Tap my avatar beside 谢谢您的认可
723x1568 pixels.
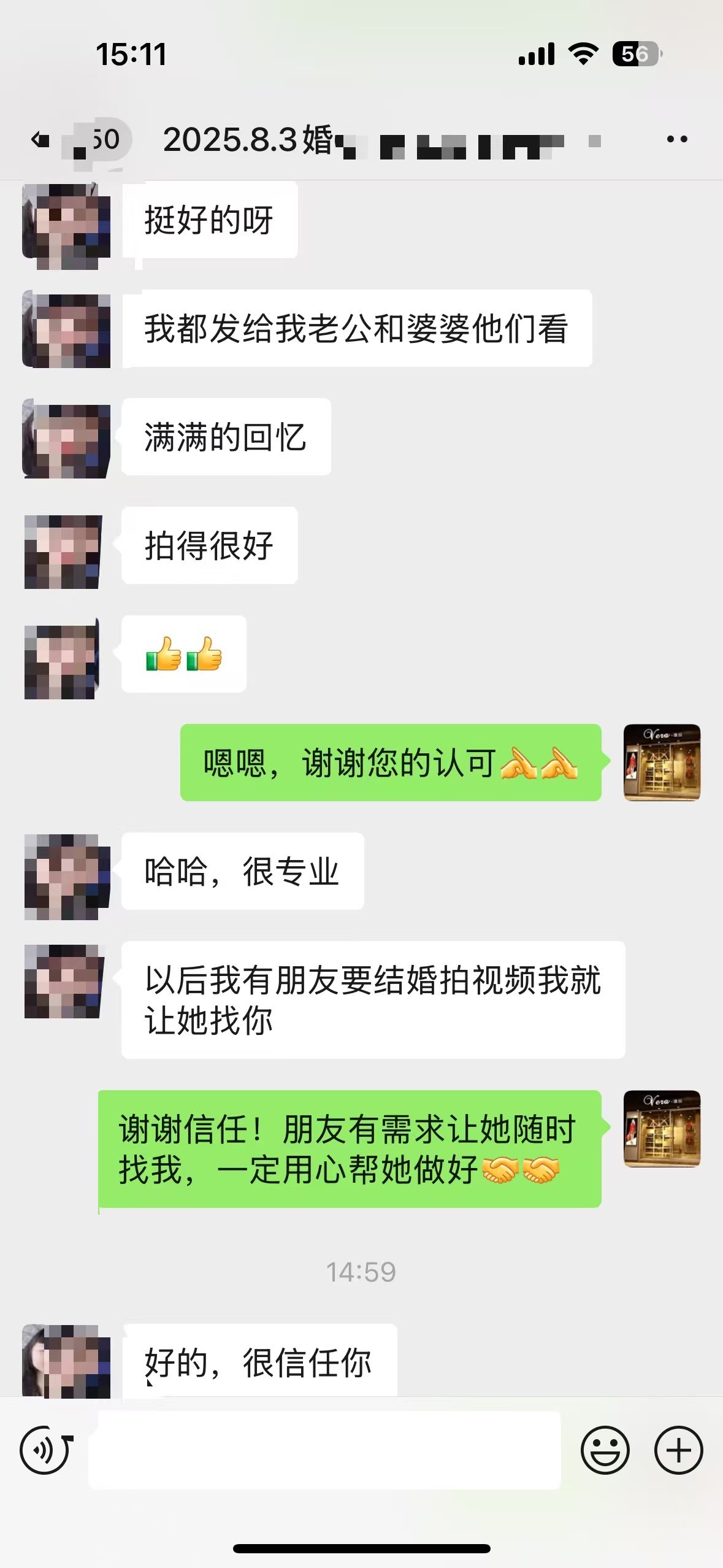click(662, 763)
